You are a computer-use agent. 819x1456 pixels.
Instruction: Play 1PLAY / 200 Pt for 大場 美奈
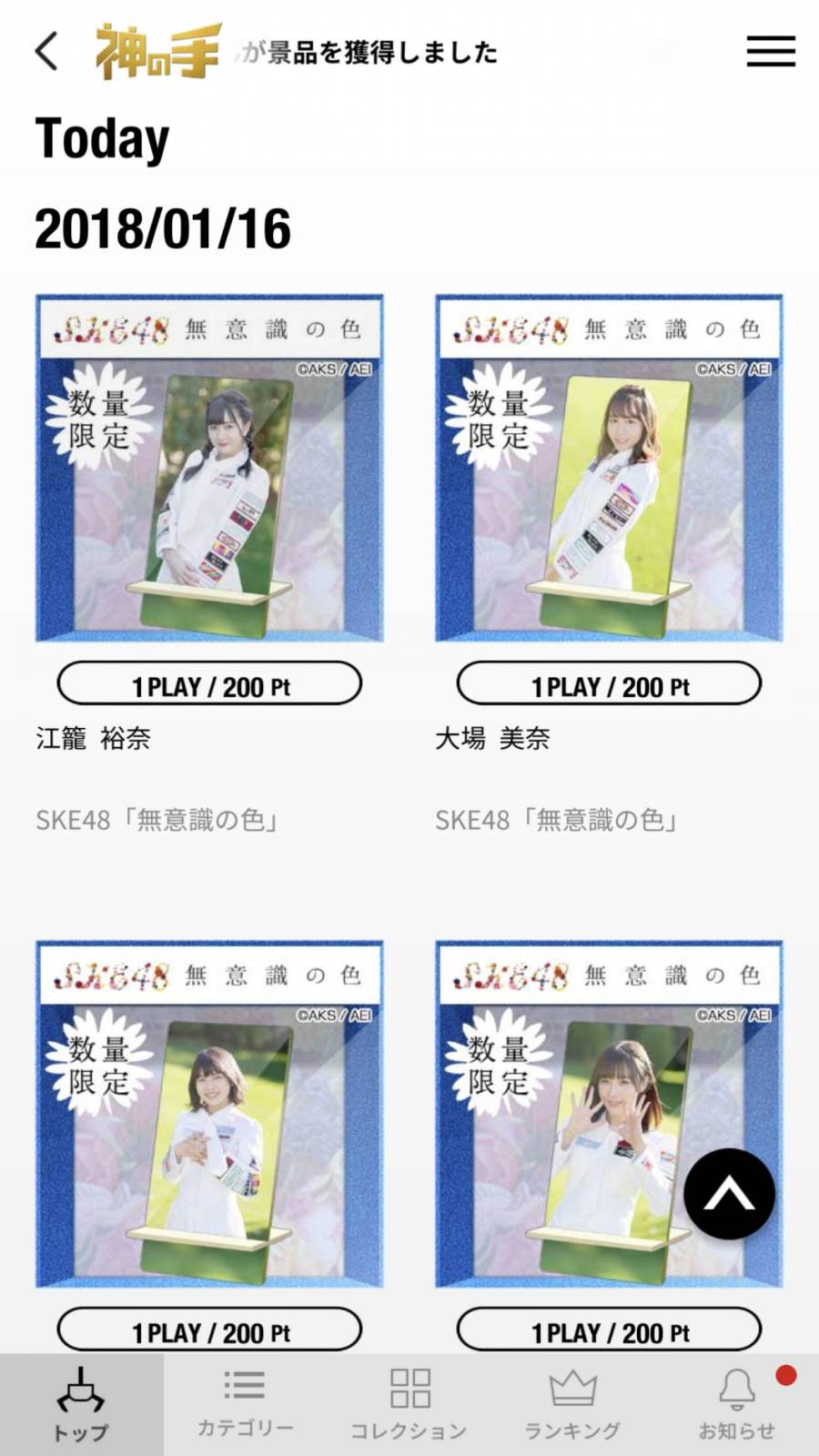(609, 684)
